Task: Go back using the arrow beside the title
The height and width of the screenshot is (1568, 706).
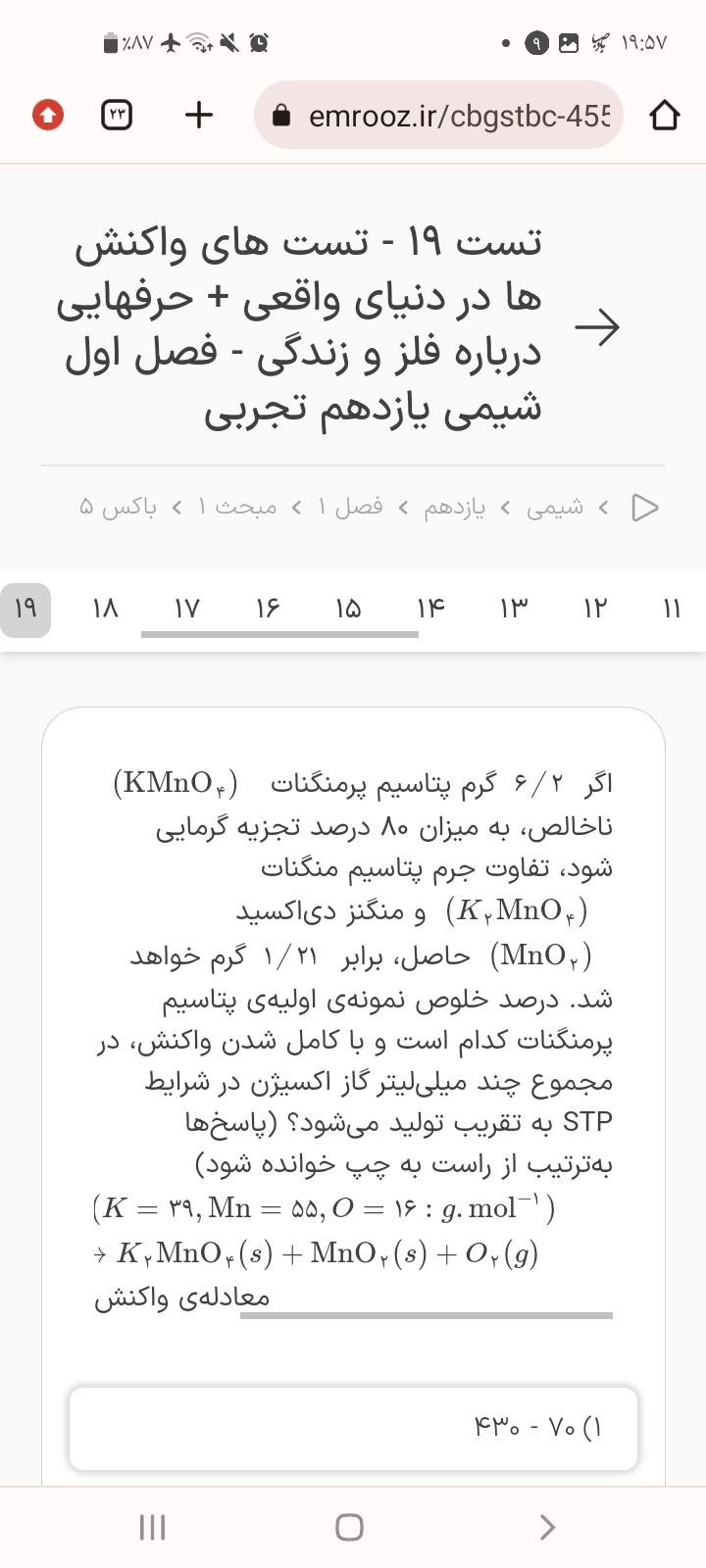Action: pyautogui.click(x=596, y=327)
